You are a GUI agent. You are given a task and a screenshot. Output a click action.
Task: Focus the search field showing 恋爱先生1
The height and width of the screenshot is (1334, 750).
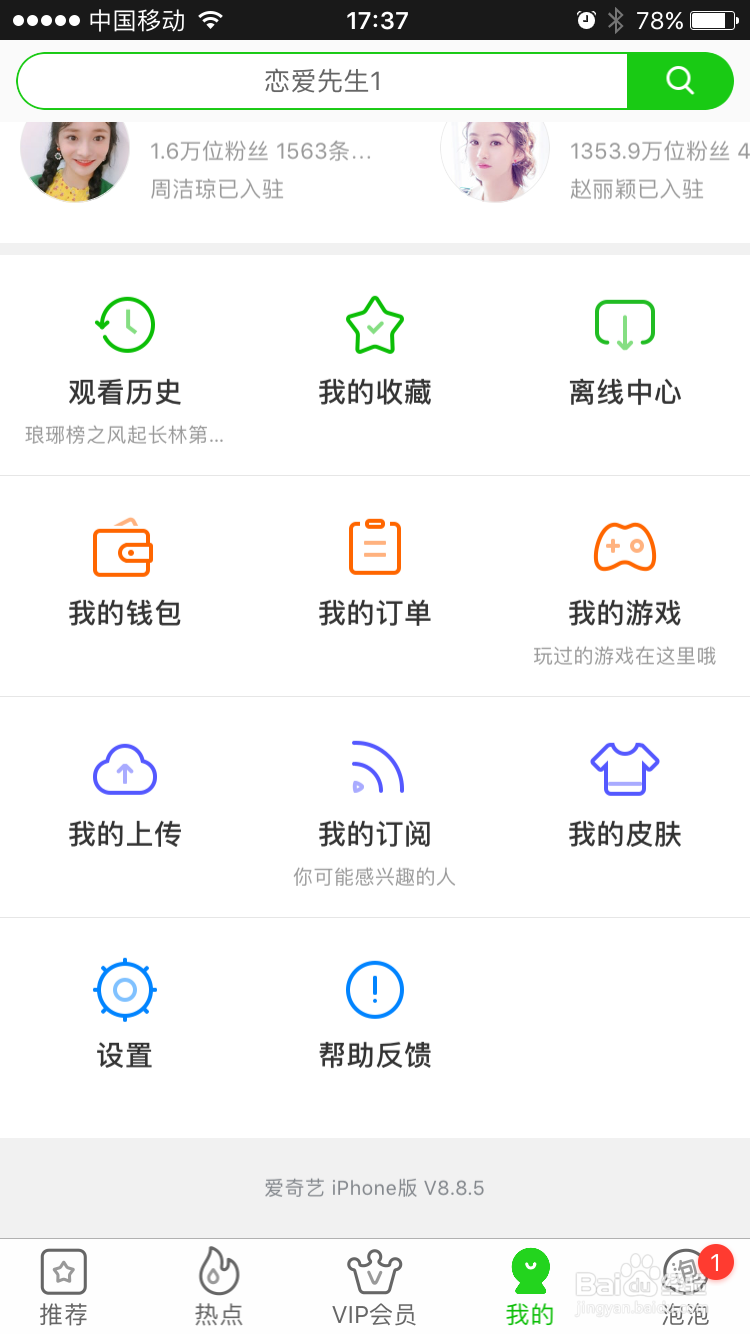322,80
